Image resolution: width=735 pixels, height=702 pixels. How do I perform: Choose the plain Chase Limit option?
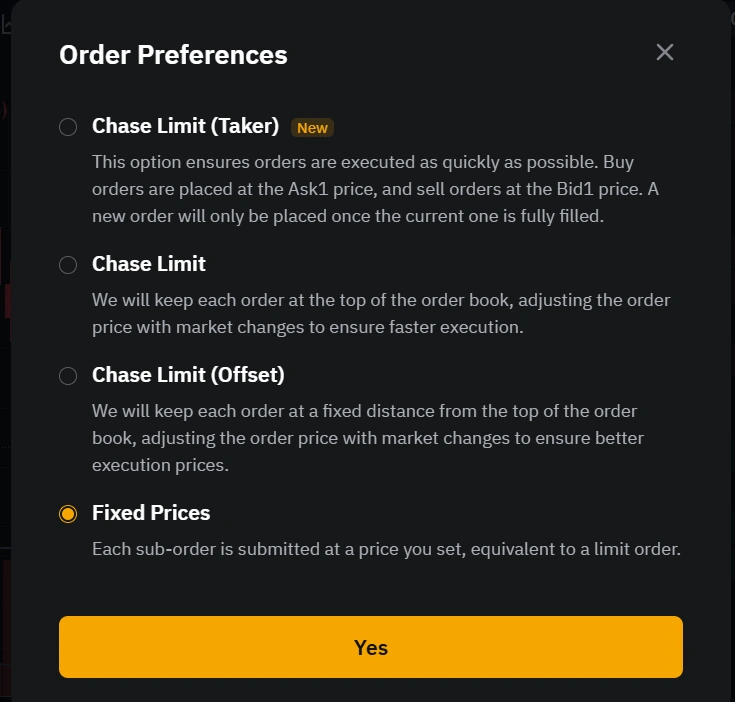tap(68, 265)
